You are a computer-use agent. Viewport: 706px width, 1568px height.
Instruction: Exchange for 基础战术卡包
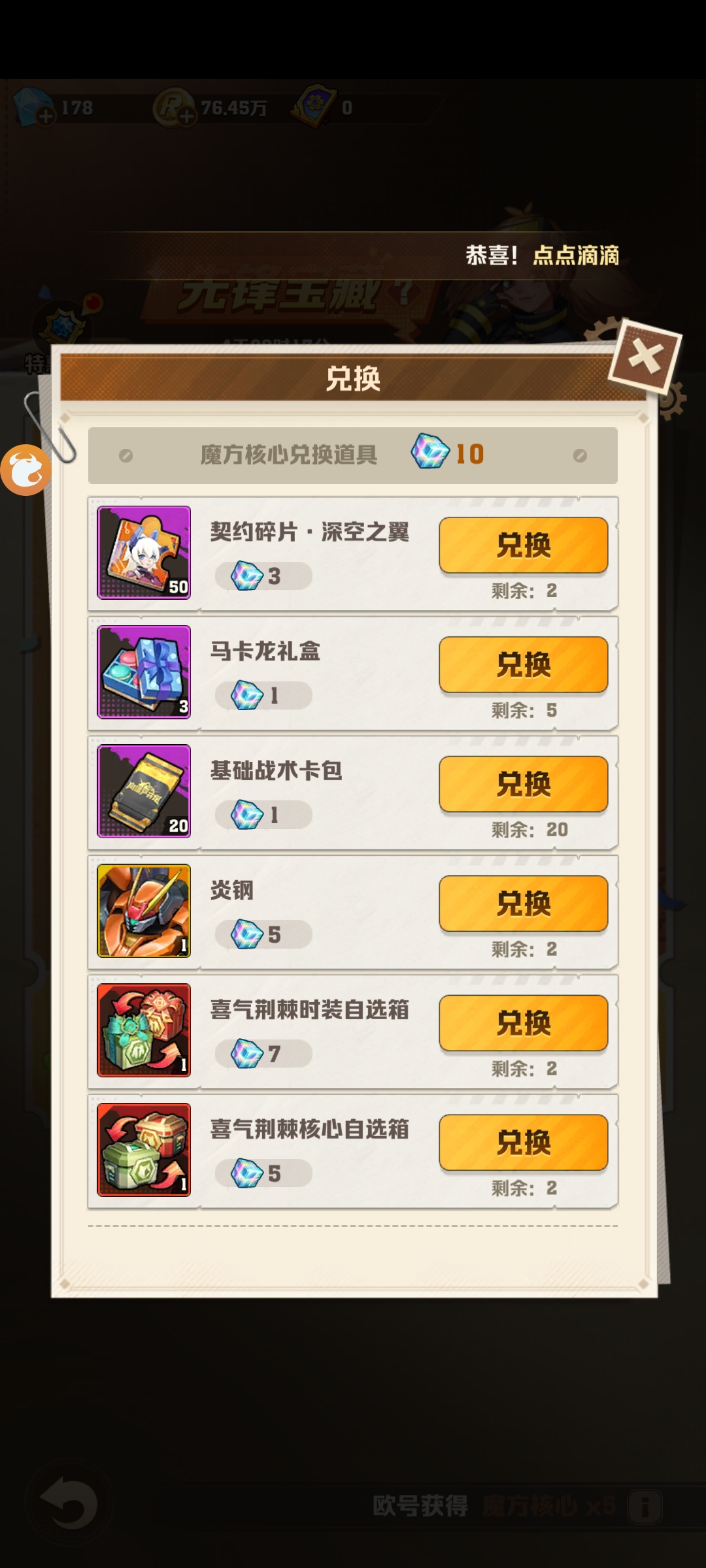point(523,784)
